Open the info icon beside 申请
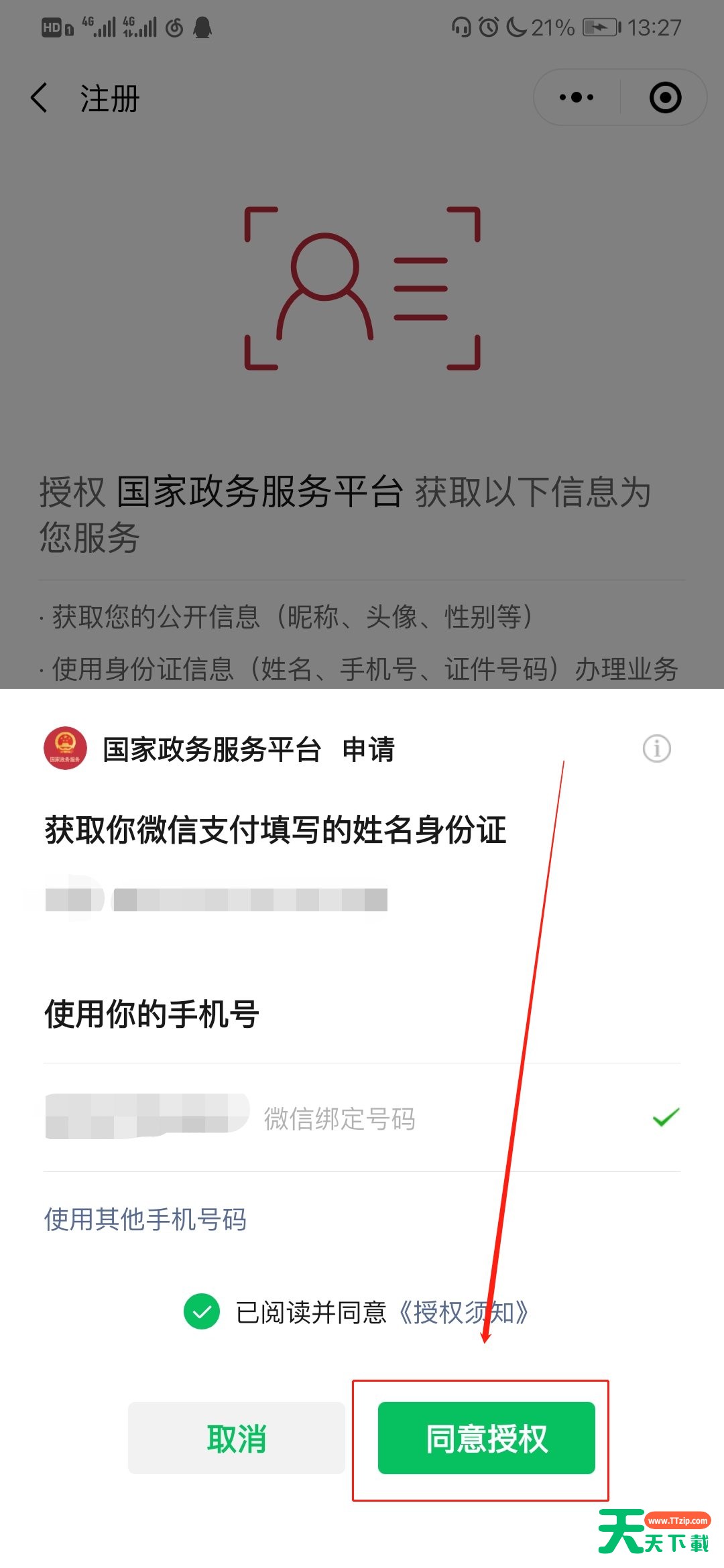Viewport: 724px width, 1568px height. click(657, 748)
